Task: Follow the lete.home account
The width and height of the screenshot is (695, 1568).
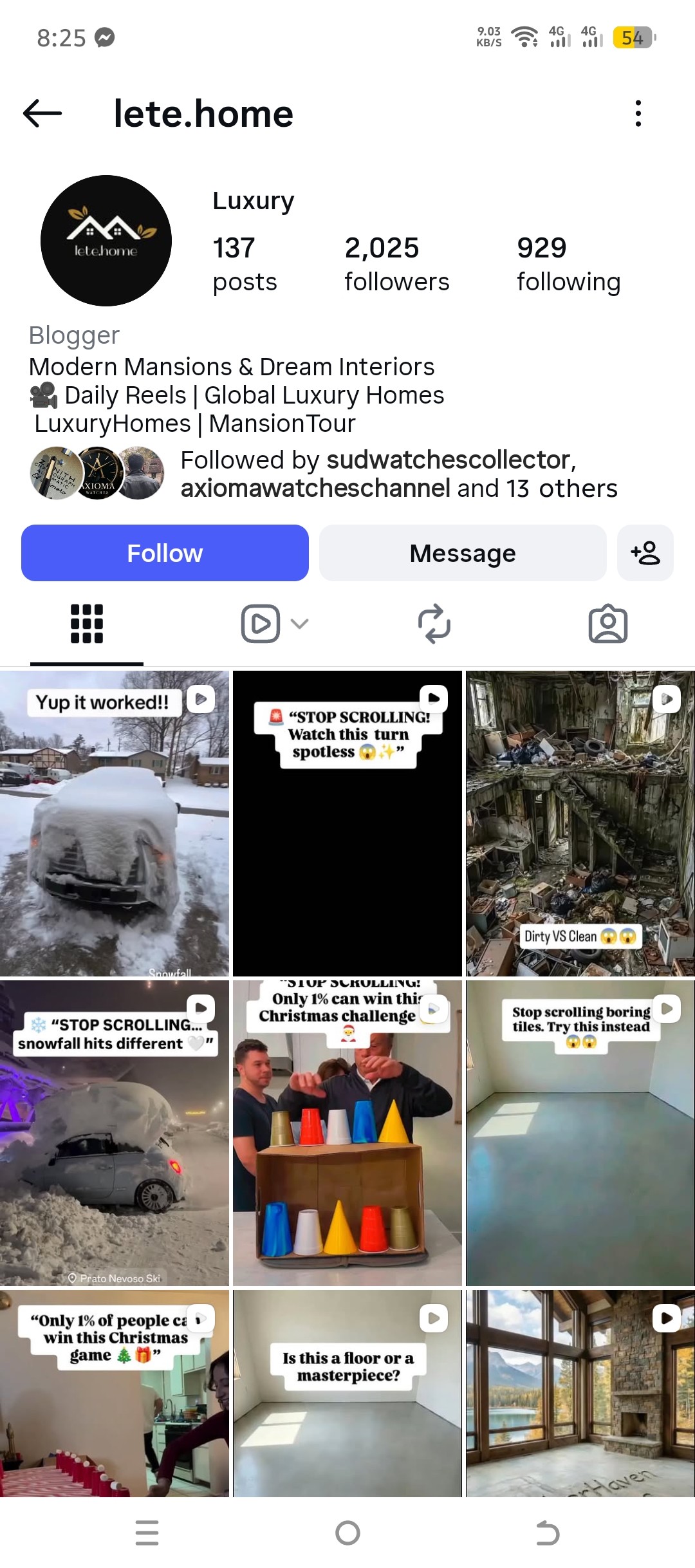Action: click(x=165, y=553)
